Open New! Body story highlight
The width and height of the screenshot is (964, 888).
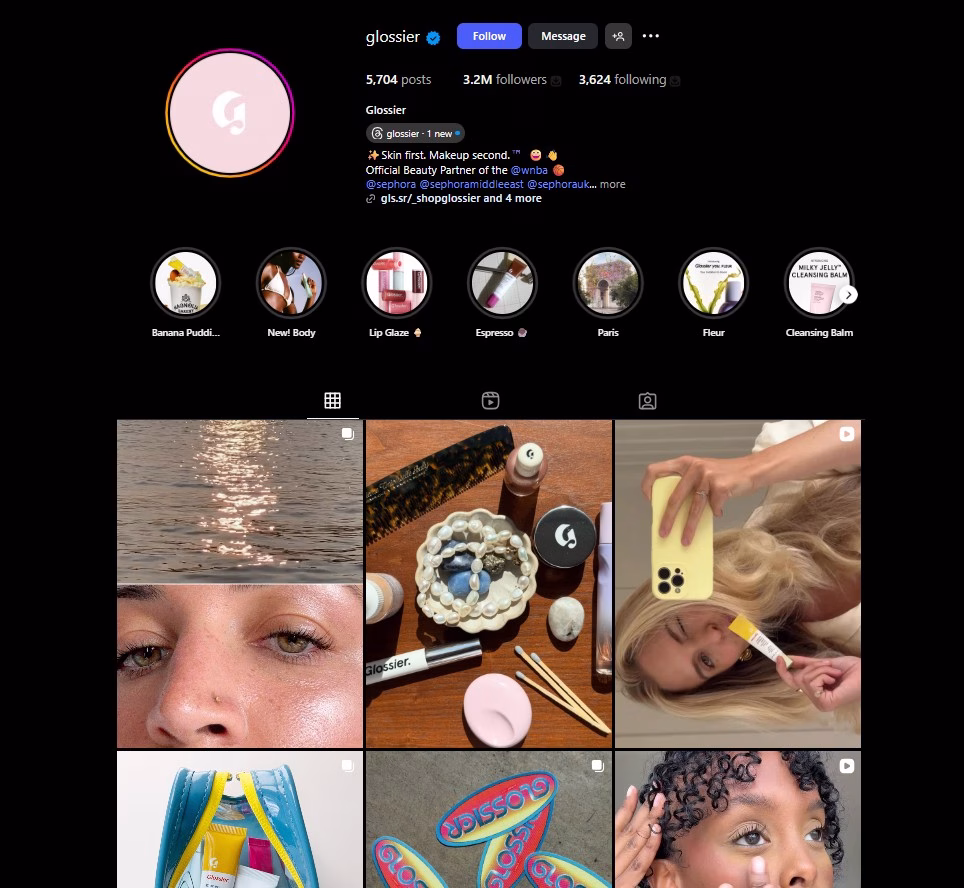[x=291, y=283]
